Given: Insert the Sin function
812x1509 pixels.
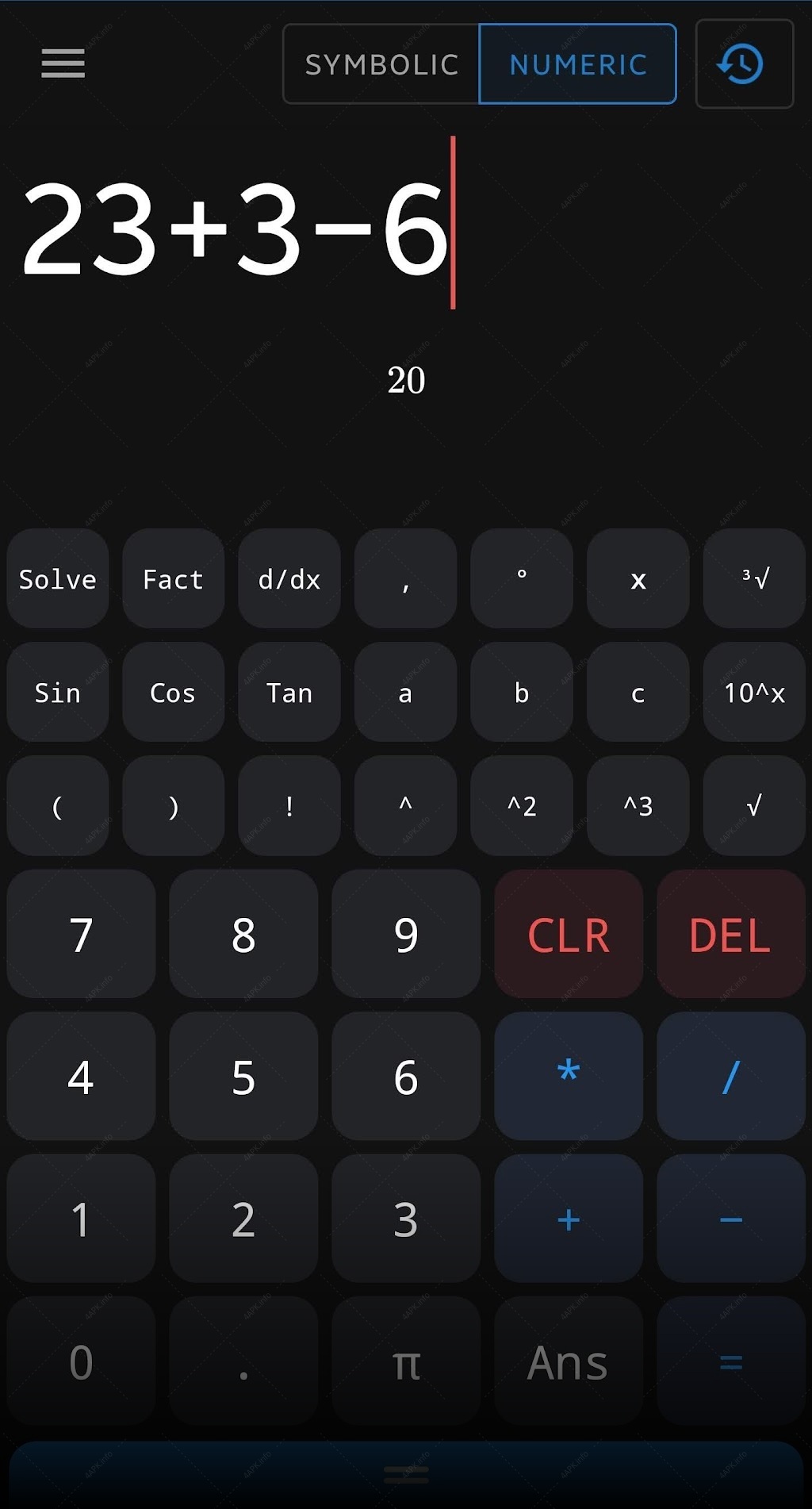Looking at the screenshot, I should tap(58, 692).
